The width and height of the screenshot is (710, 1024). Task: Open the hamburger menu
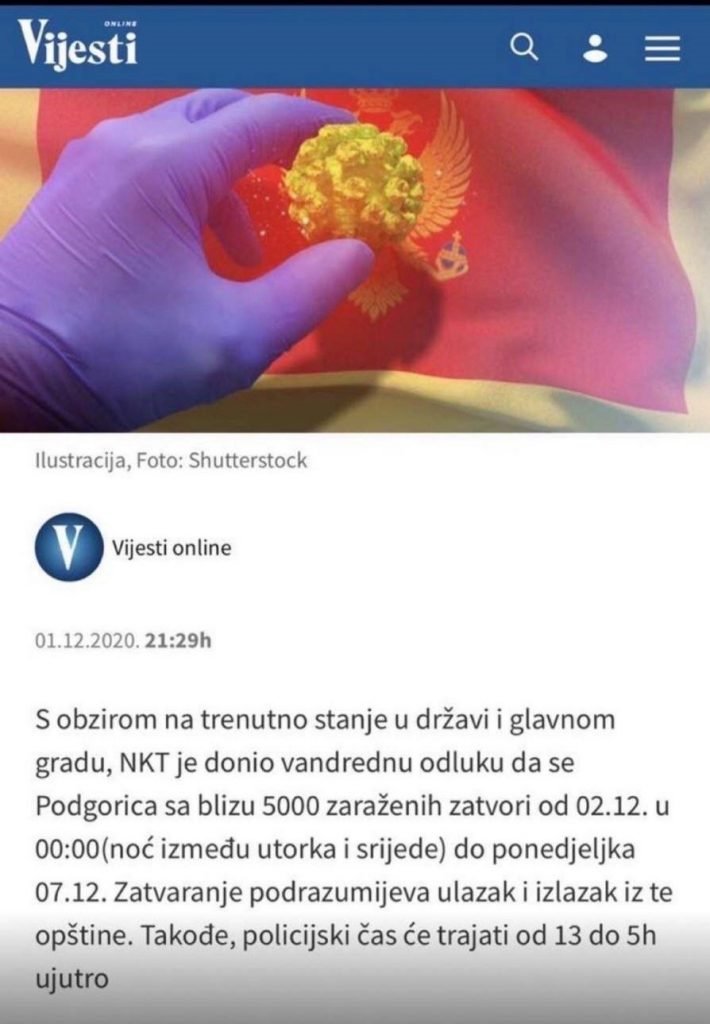pyautogui.click(x=662, y=48)
